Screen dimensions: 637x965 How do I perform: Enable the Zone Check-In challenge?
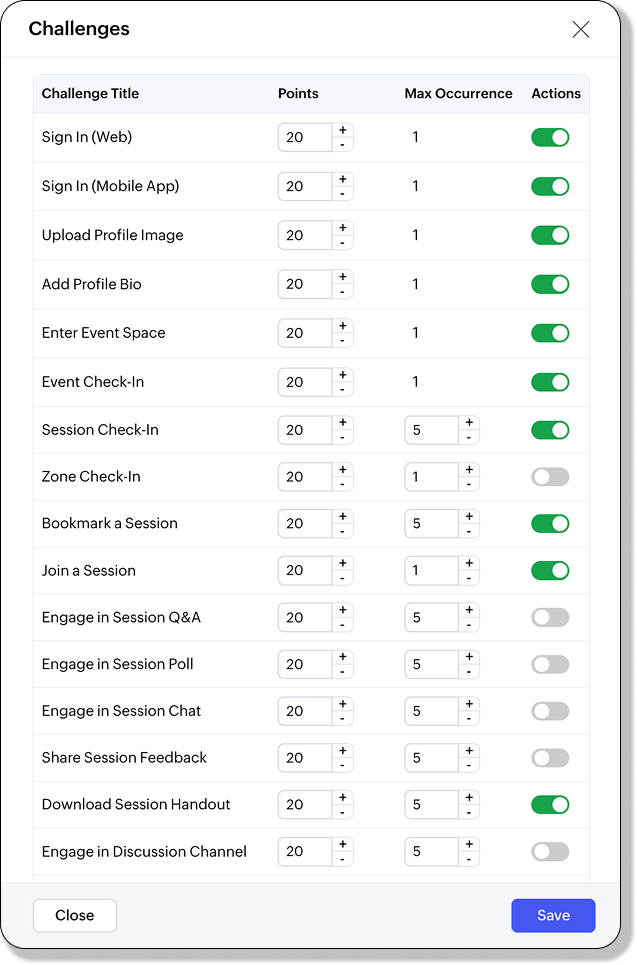(550, 477)
